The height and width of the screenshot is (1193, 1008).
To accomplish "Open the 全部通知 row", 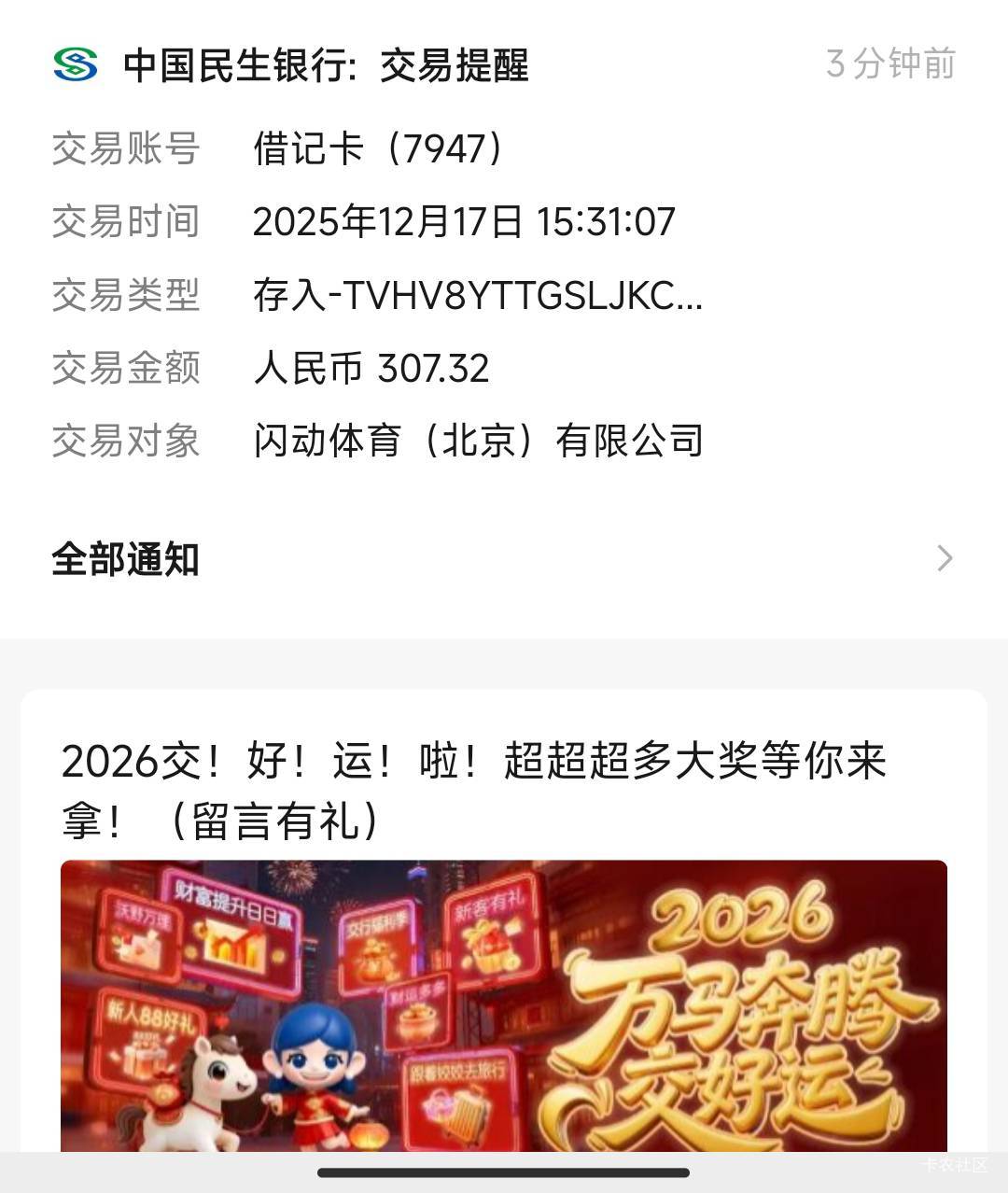I will [502, 559].
